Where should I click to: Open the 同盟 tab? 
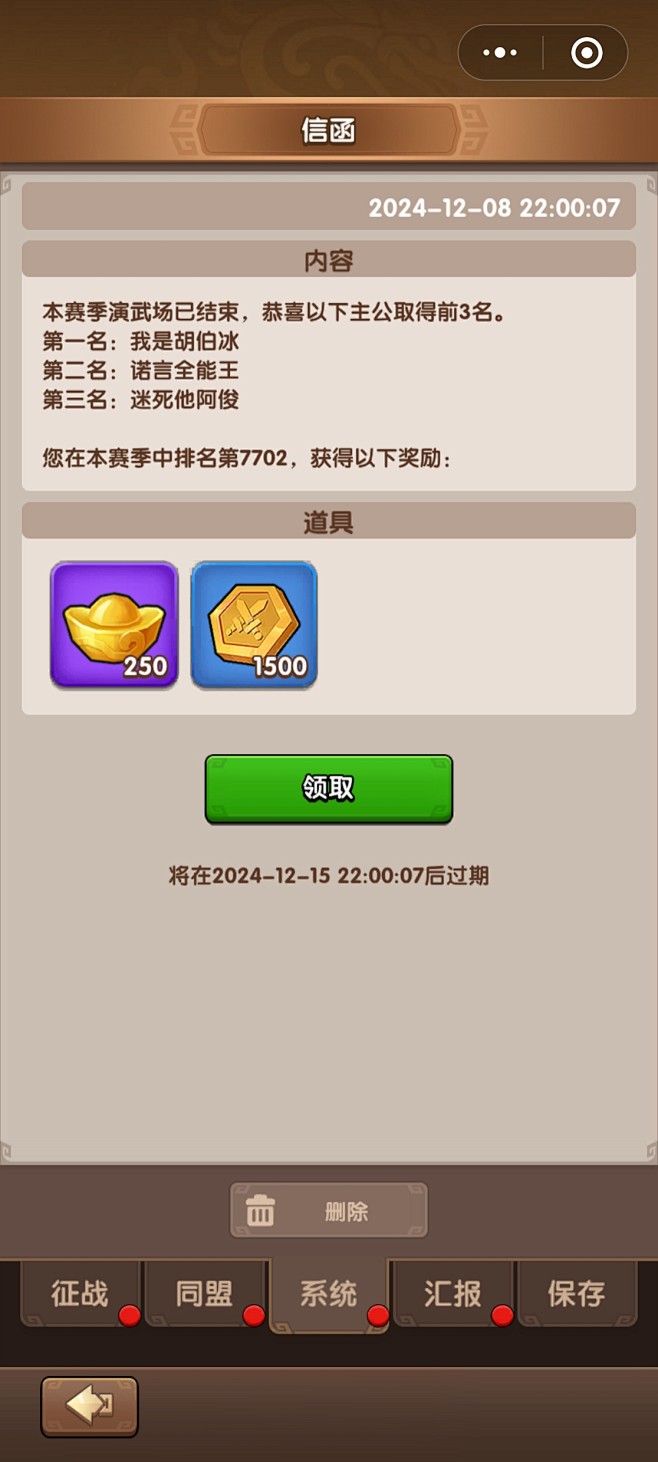(204, 1293)
